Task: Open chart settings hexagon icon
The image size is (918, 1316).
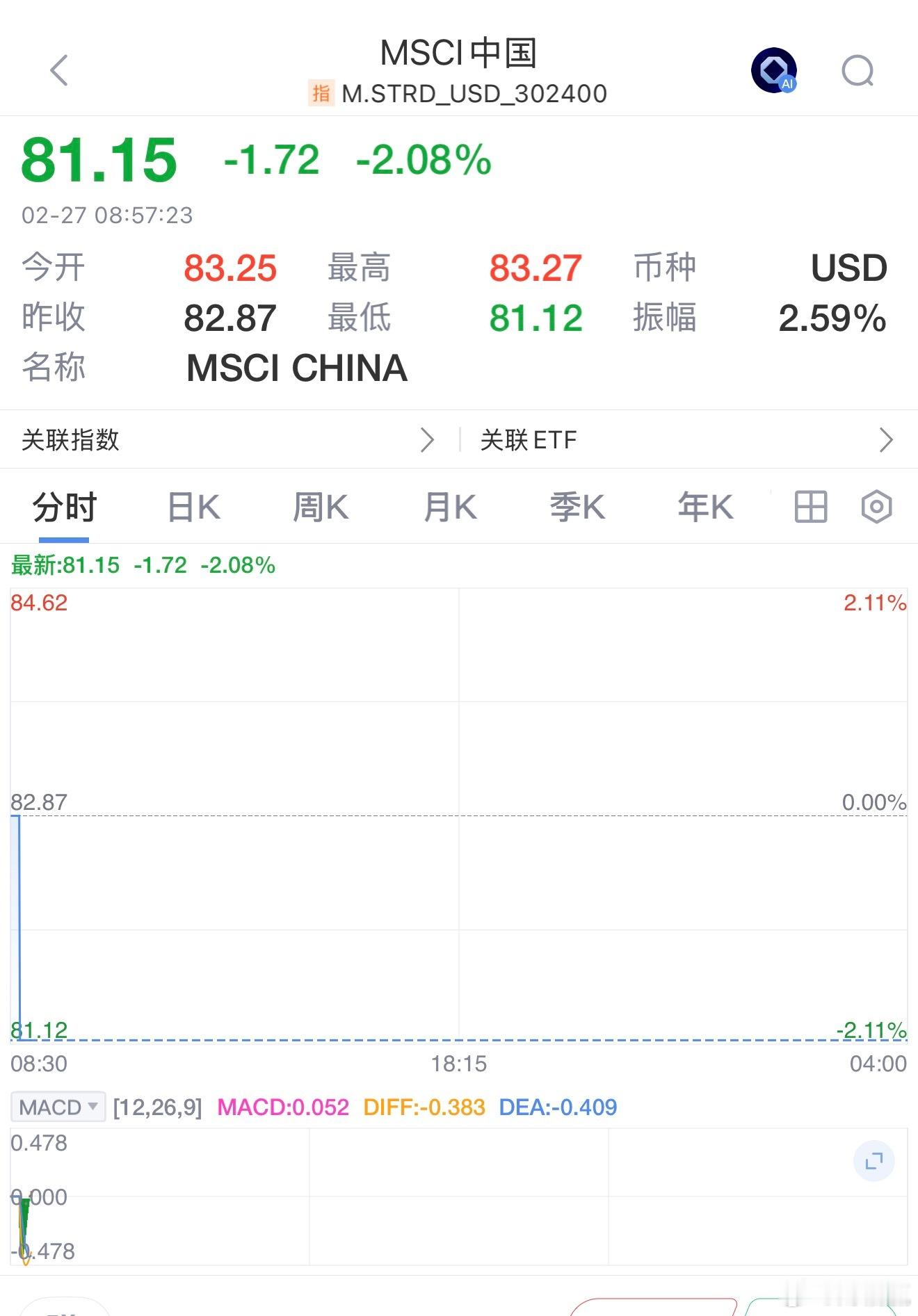Action: (876, 507)
